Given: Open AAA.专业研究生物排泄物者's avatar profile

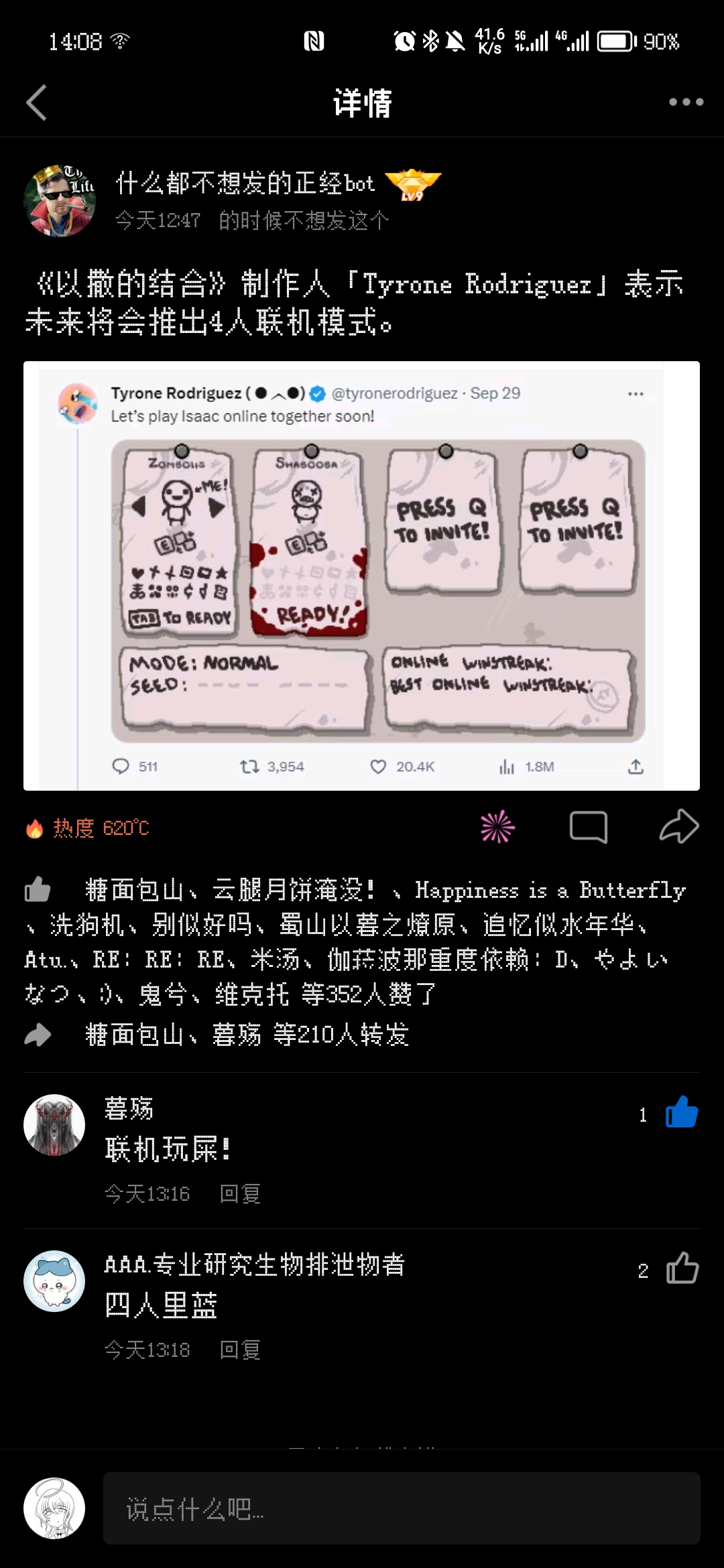Looking at the screenshot, I should click(x=54, y=1281).
